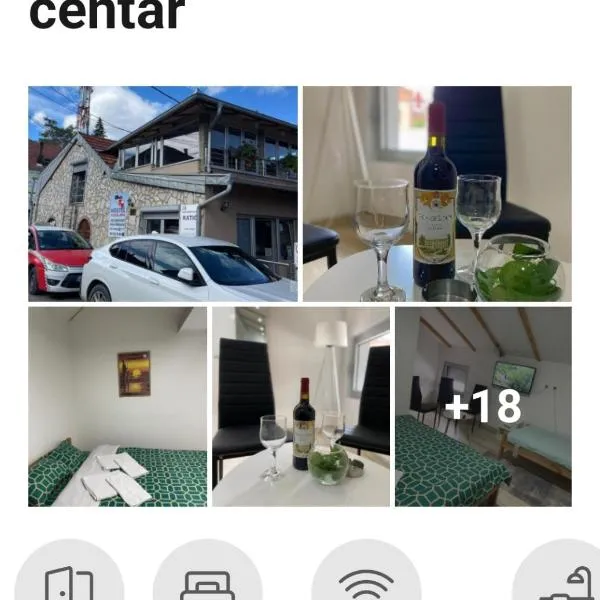600x600 pixels.
Task: Show the +18 more photos tile
Action: [483, 406]
